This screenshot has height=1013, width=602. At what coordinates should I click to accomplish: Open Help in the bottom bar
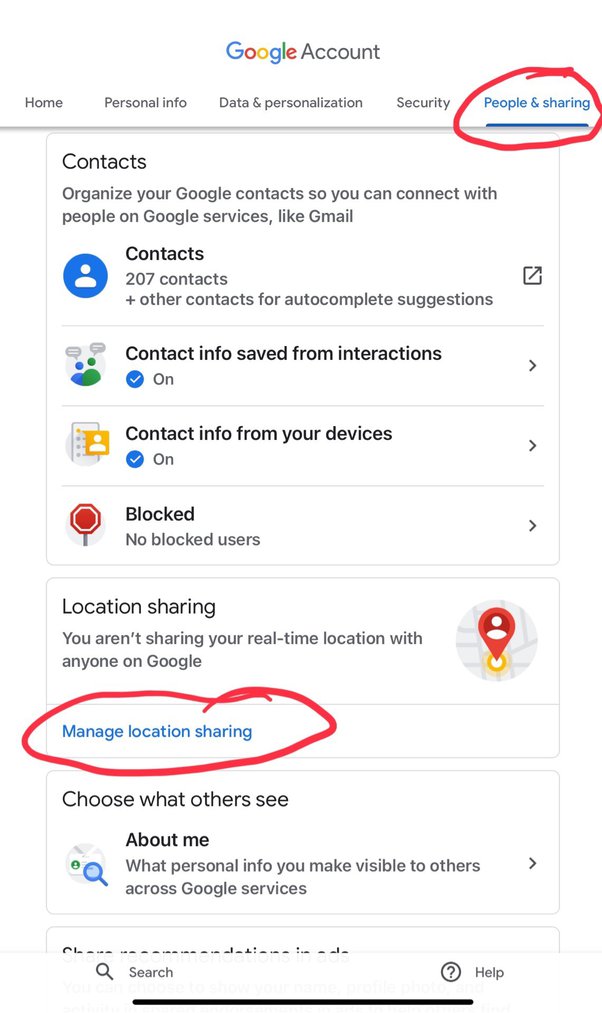473,972
